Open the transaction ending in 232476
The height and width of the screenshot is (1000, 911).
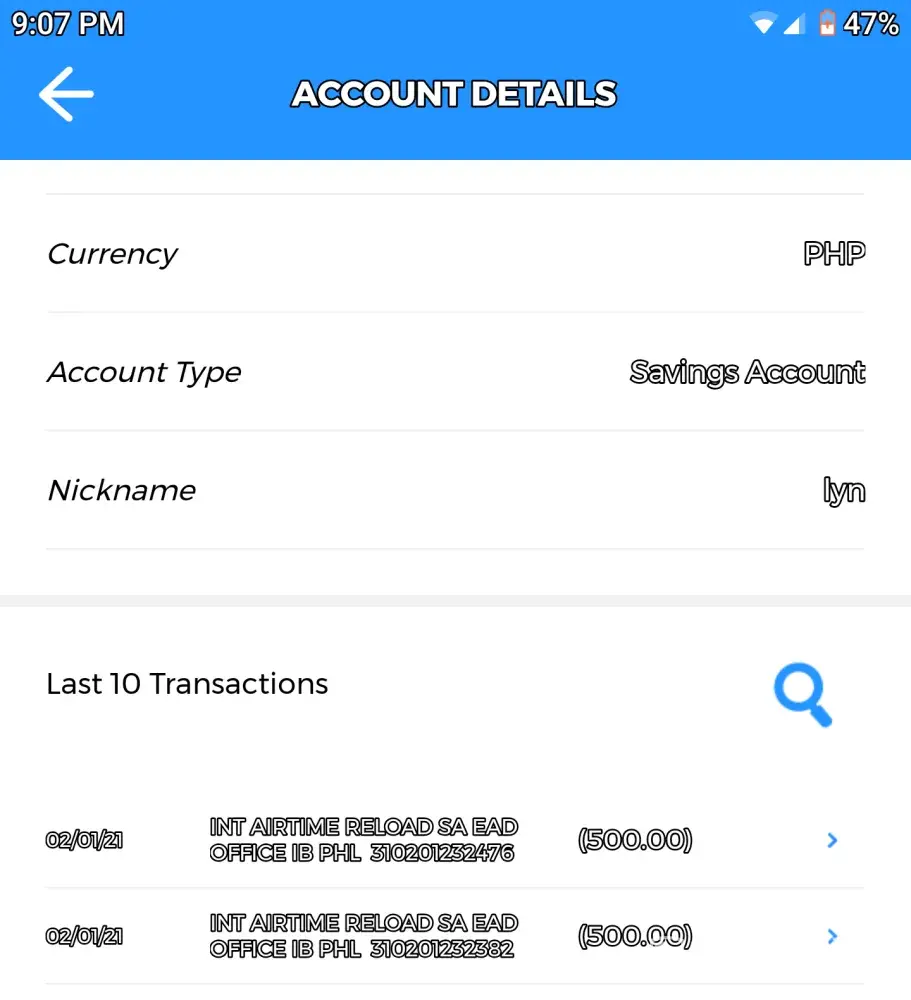click(832, 841)
